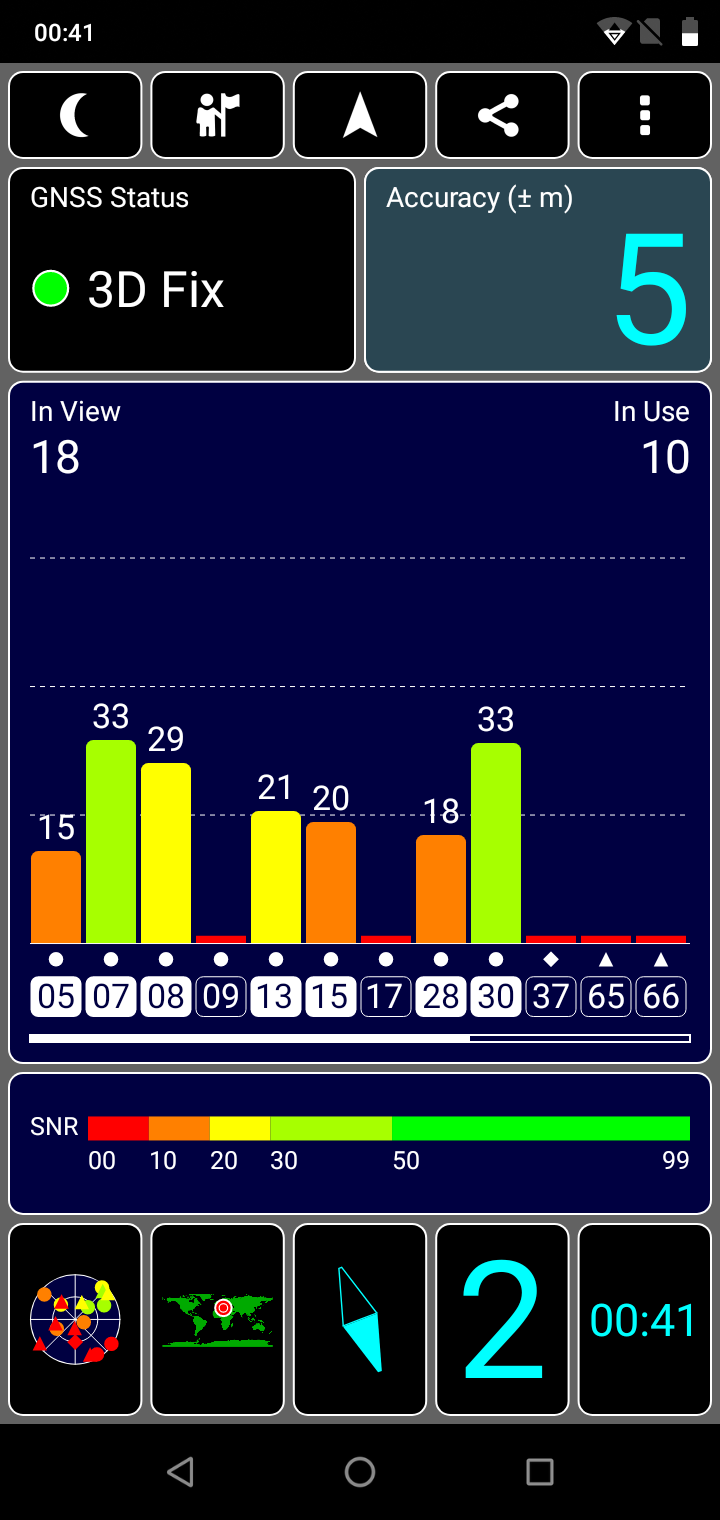Open the time tile showing 00:41
This screenshot has height=1520, width=720.
click(645, 1319)
